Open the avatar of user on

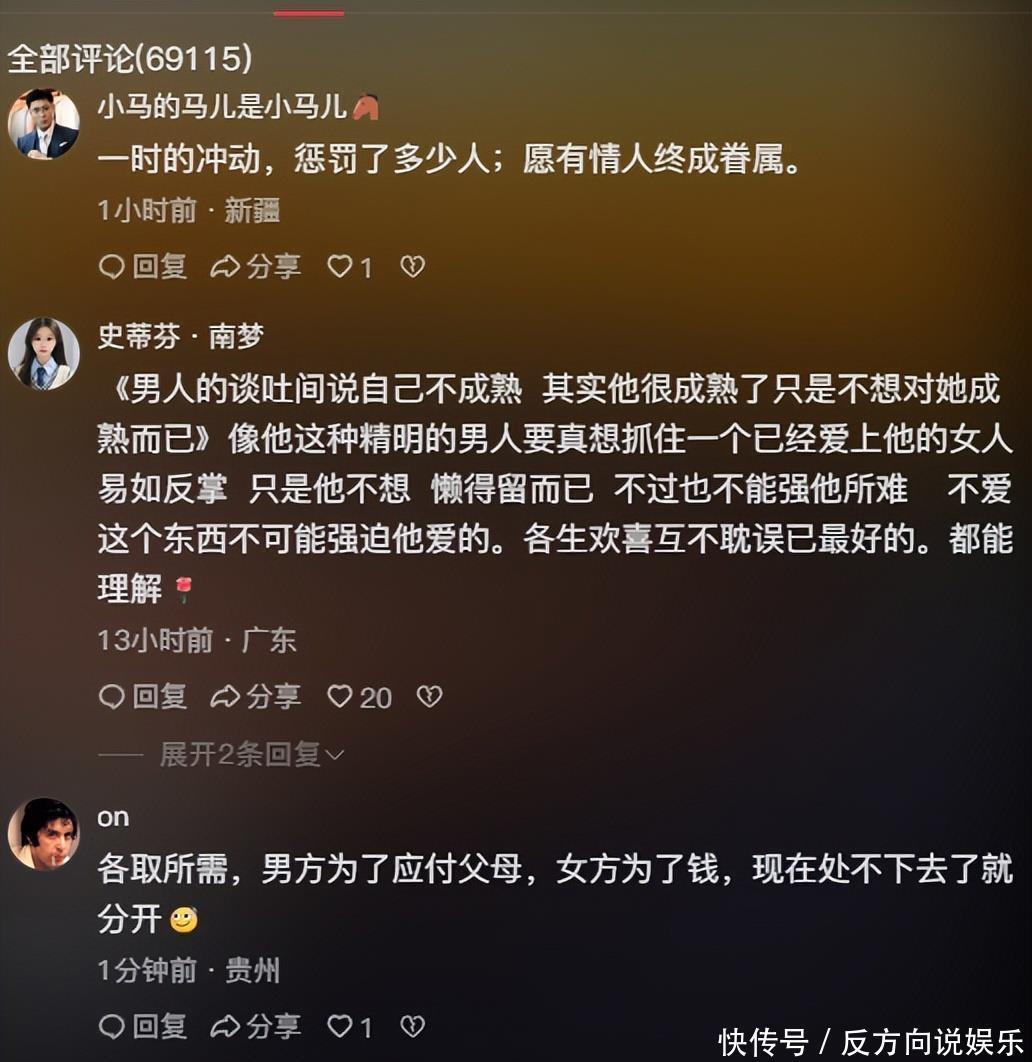tap(44, 833)
